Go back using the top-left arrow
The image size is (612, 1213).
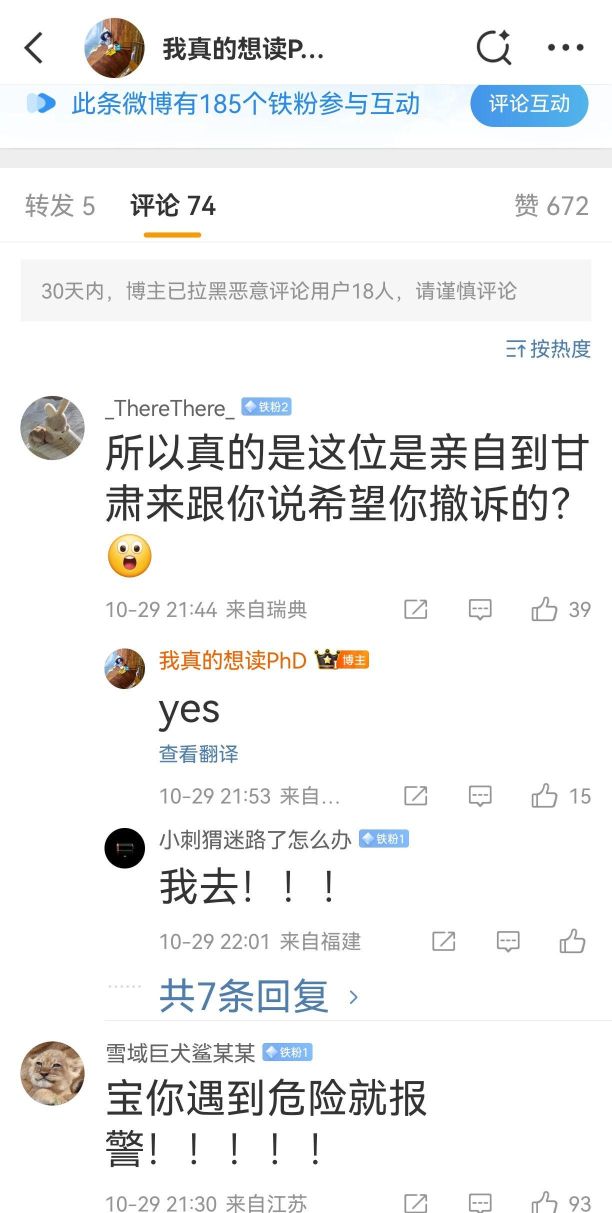pos(34,47)
